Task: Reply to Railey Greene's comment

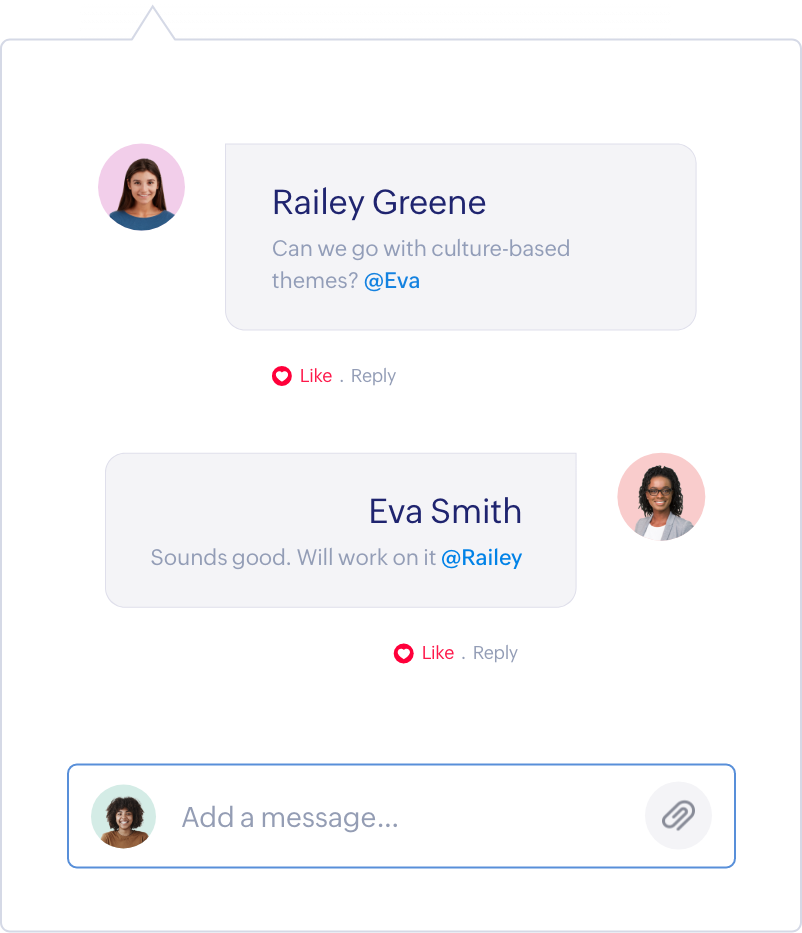Action: [373, 376]
